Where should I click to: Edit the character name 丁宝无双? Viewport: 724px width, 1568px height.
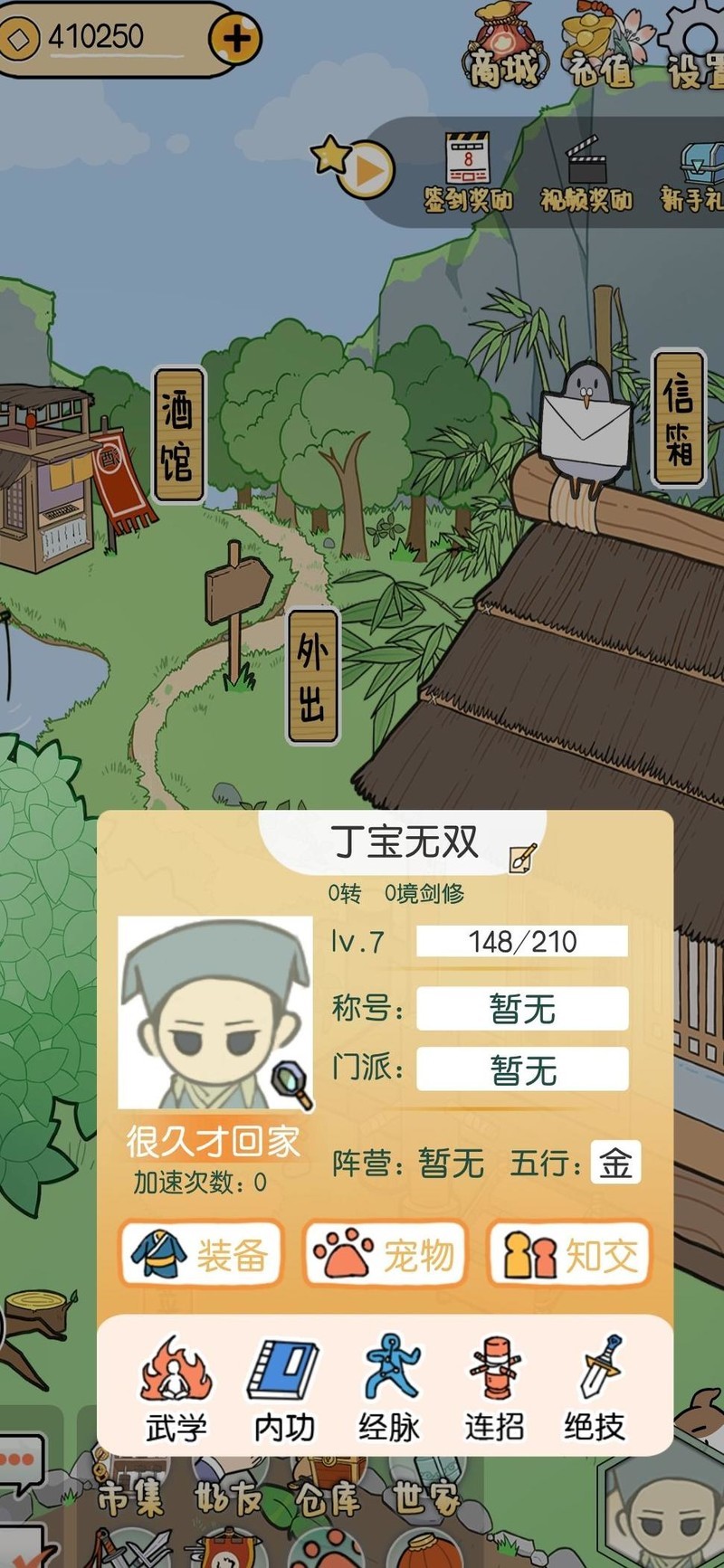pyautogui.click(x=522, y=858)
